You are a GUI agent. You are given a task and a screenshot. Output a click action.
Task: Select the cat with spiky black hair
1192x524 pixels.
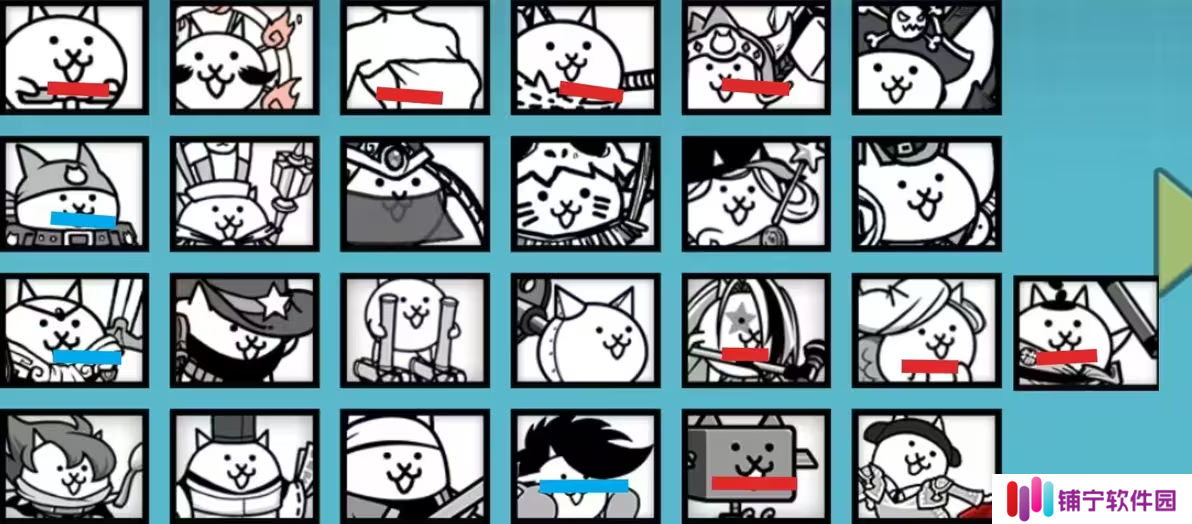pyautogui.click(x=585, y=466)
